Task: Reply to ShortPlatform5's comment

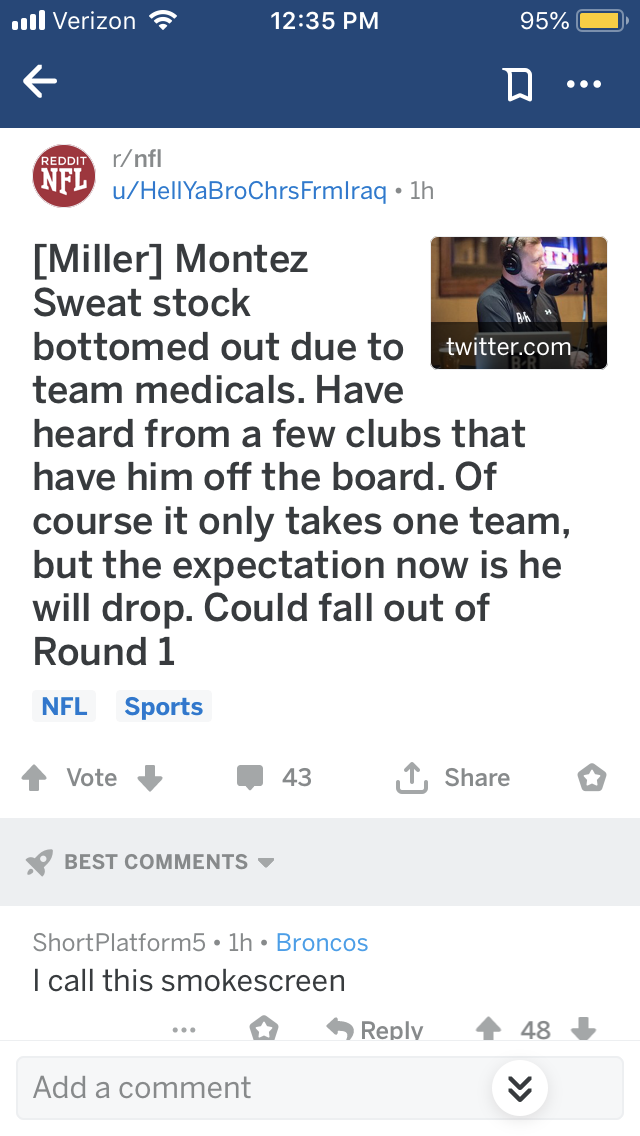Action: coord(375,1029)
